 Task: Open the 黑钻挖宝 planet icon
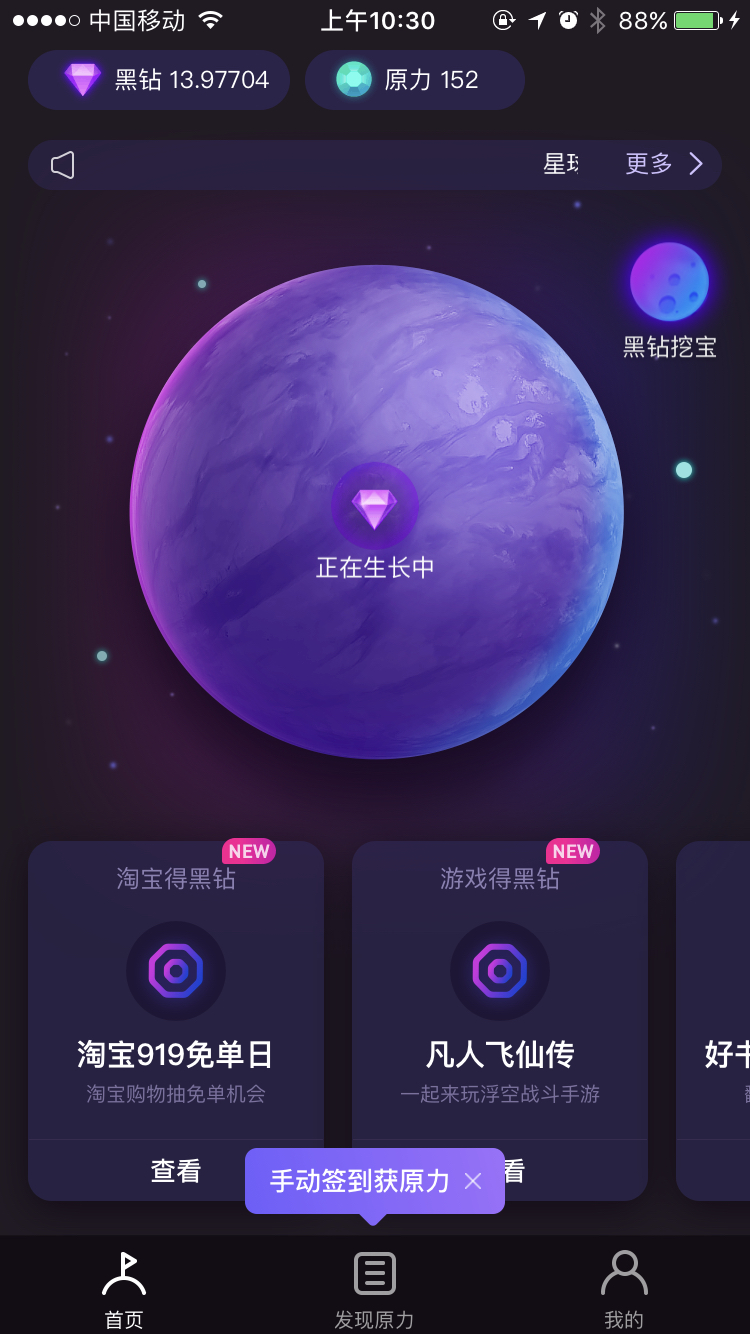[x=669, y=300]
